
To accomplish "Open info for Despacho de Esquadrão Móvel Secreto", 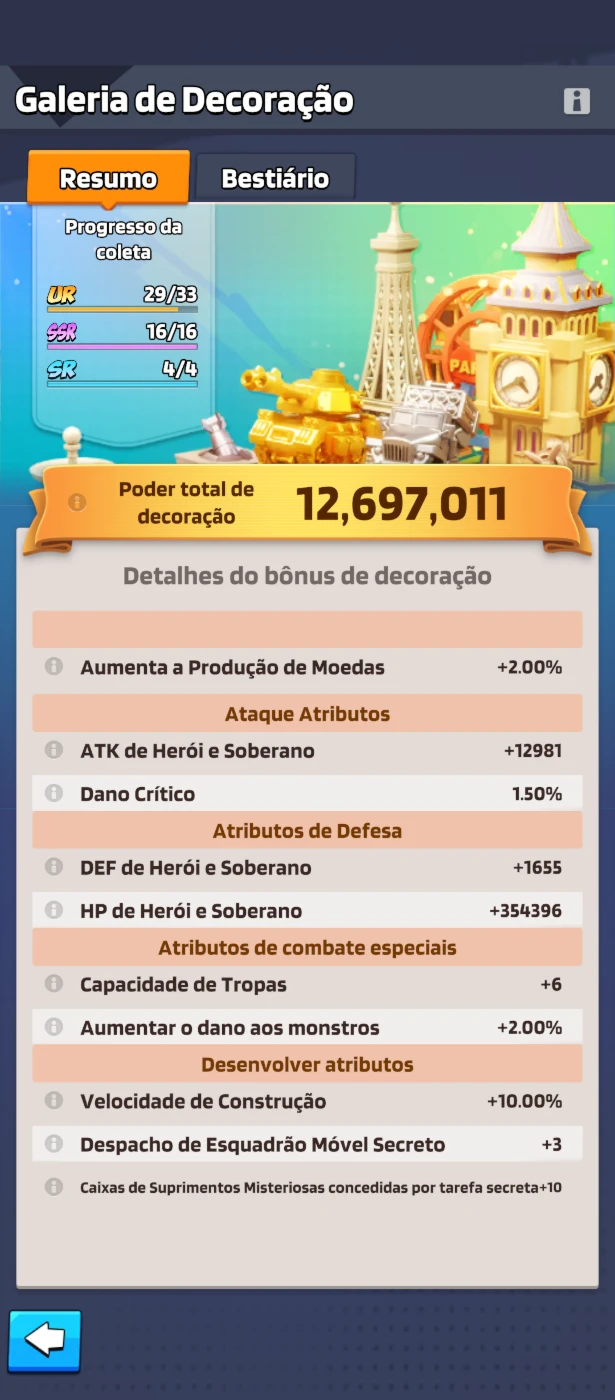I will [x=54, y=1143].
